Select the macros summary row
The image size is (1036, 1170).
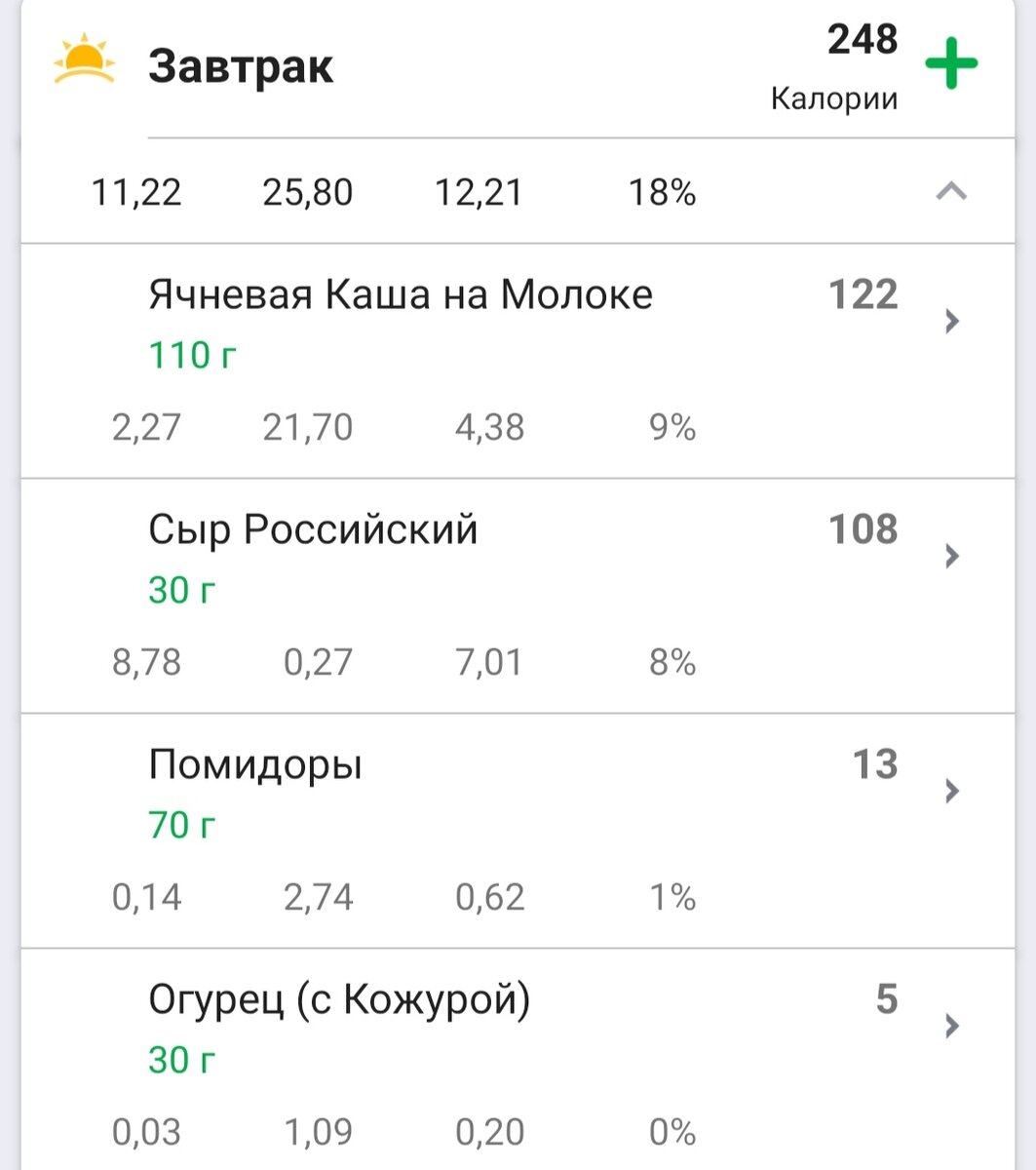pyautogui.click(x=390, y=192)
